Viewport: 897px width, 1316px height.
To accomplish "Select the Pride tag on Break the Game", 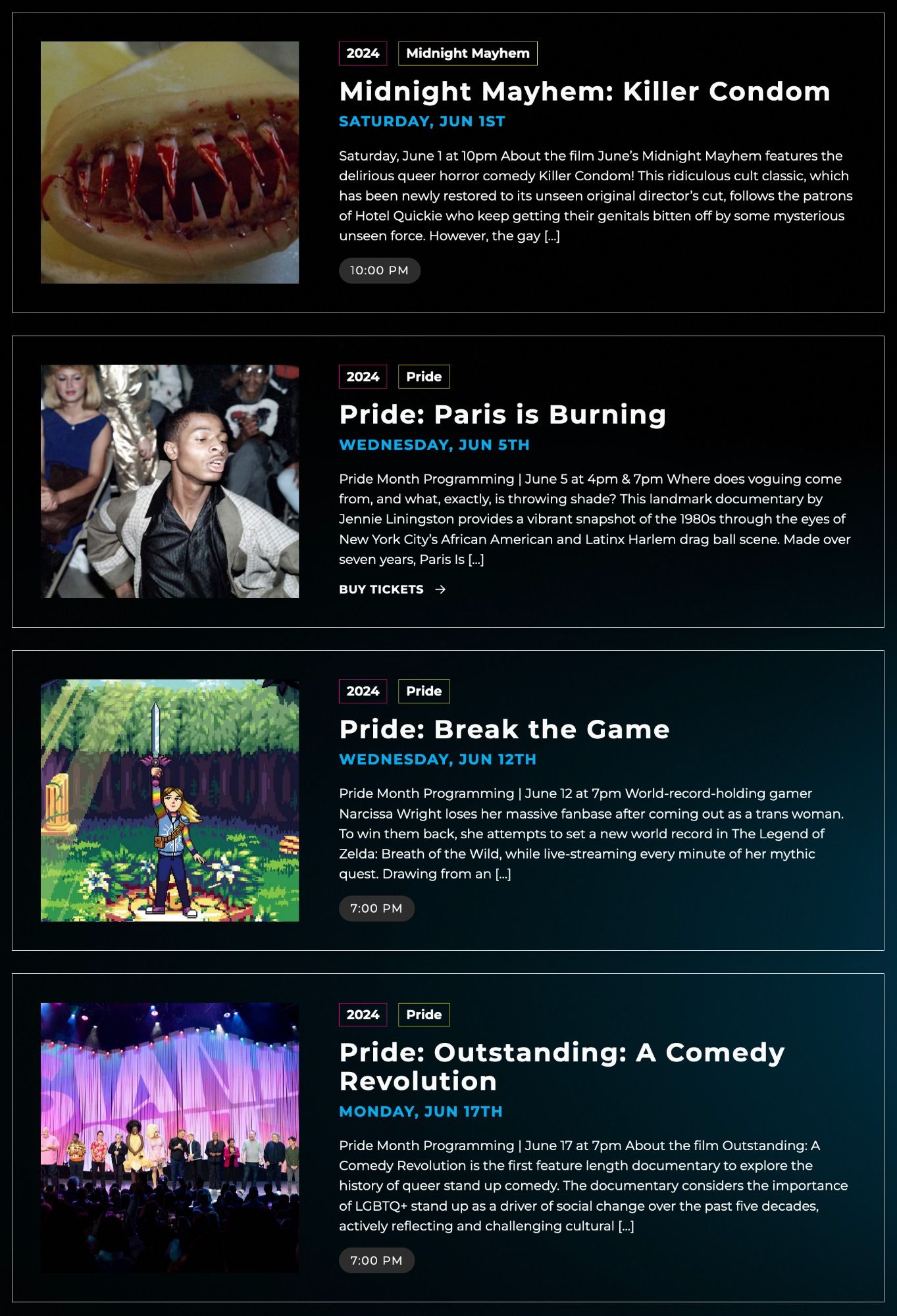I will pyautogui.click(x=423, y=692).
